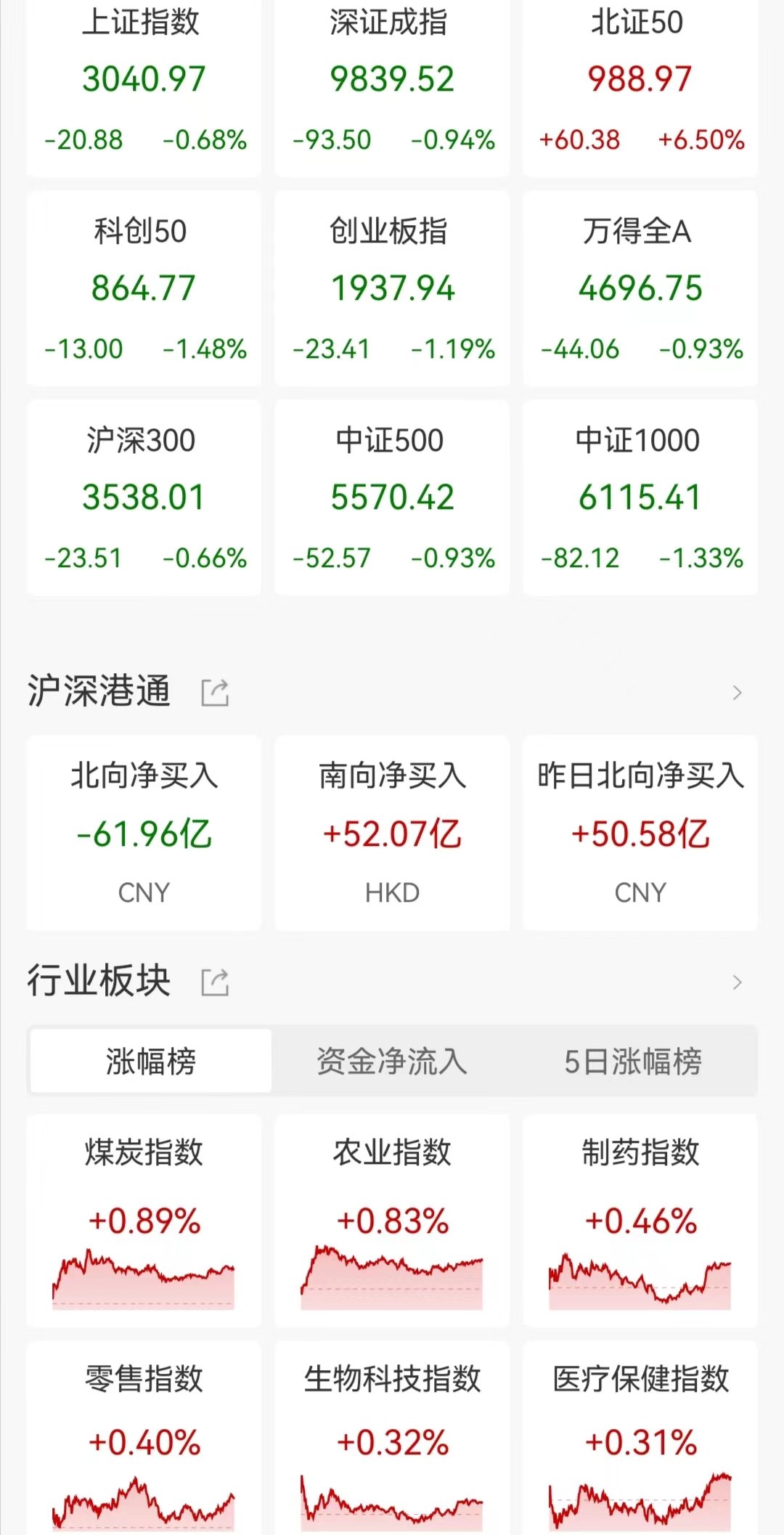Share the 沪深港通 section
This screenshot has height=1535, width=784.
click(x=215, y=693)
